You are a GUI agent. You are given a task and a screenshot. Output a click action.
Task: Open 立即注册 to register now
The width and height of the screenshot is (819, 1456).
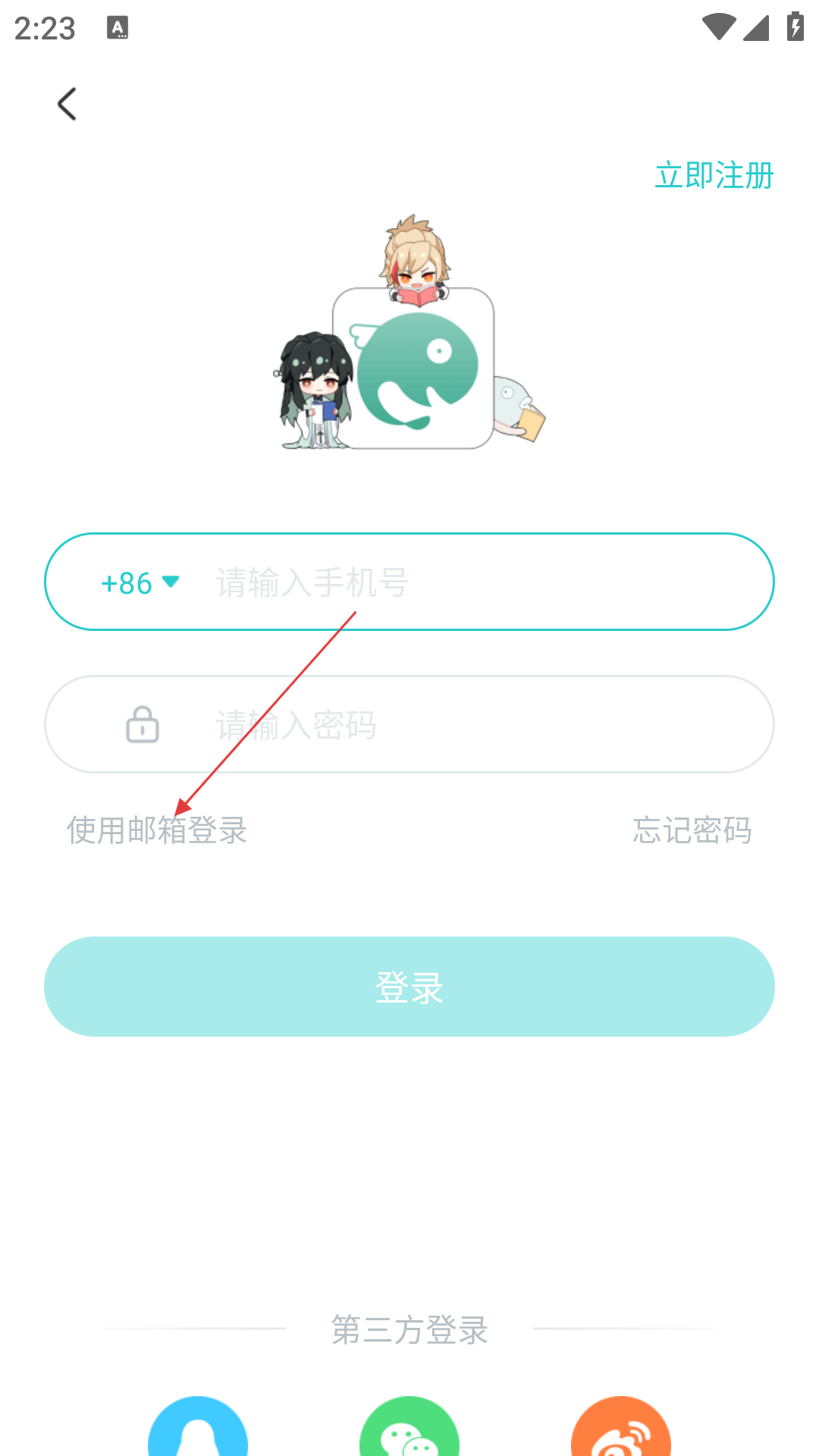coord(714,175)
